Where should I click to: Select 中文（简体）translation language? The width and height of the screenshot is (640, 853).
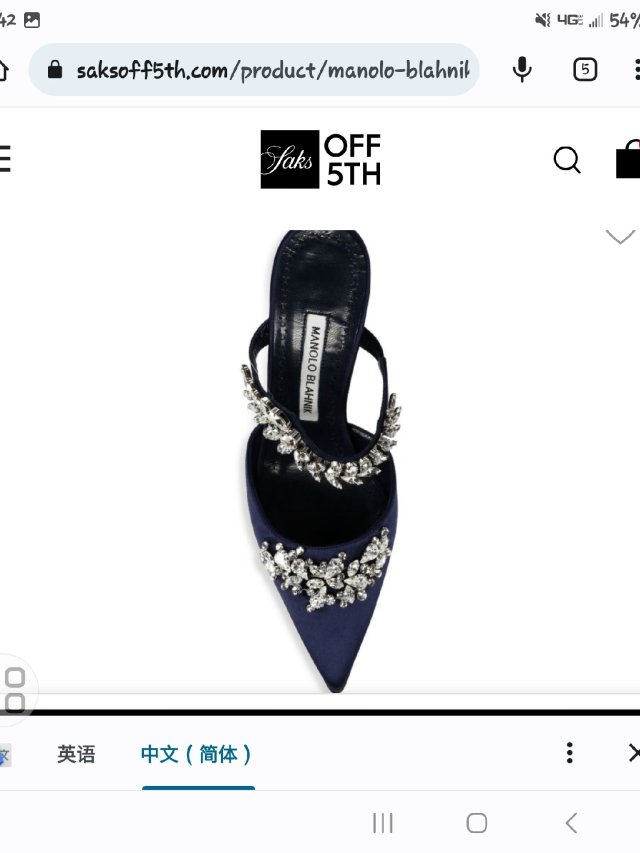[x=197, y=754]
